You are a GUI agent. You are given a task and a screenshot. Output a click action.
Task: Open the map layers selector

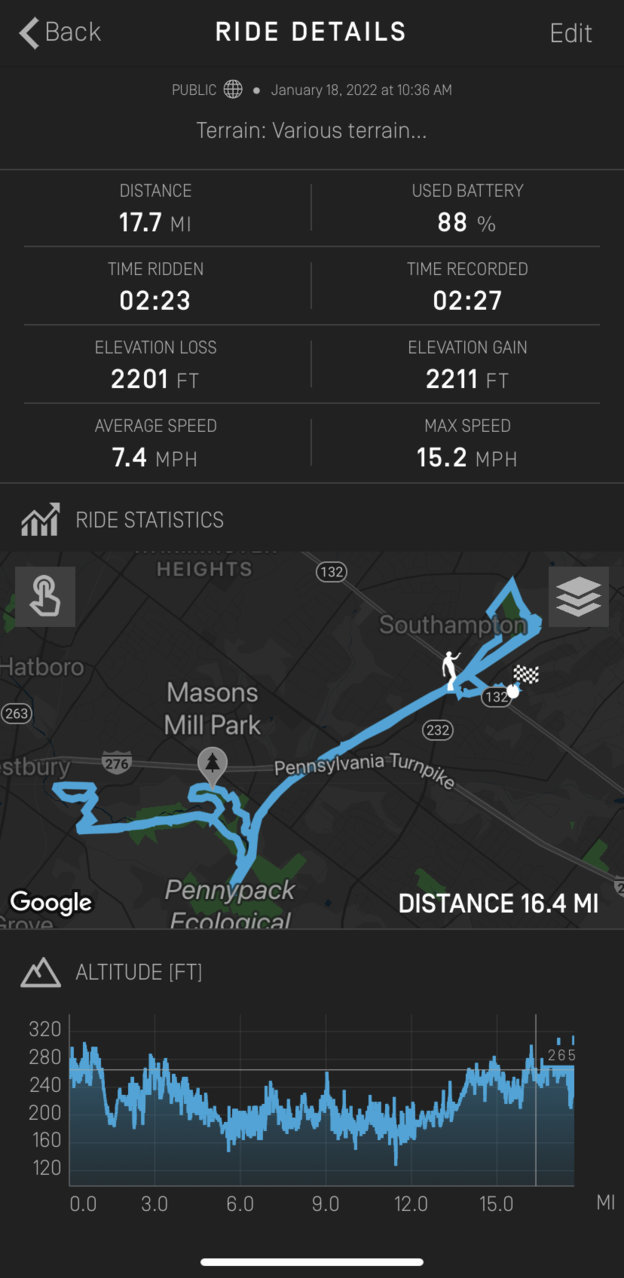point(578,597)
